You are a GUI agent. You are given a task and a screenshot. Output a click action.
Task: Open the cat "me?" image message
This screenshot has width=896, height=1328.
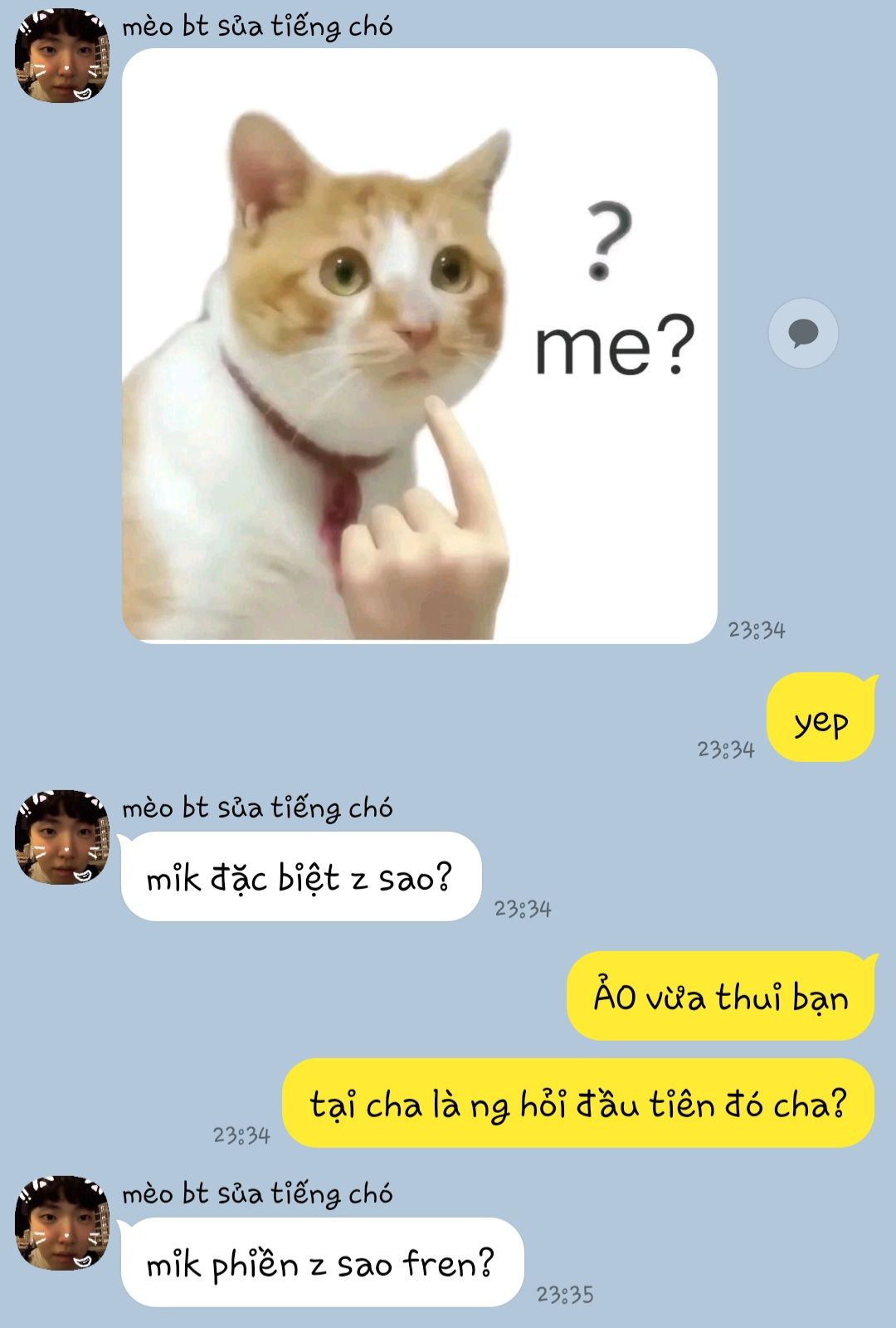(x=419, y=345)
